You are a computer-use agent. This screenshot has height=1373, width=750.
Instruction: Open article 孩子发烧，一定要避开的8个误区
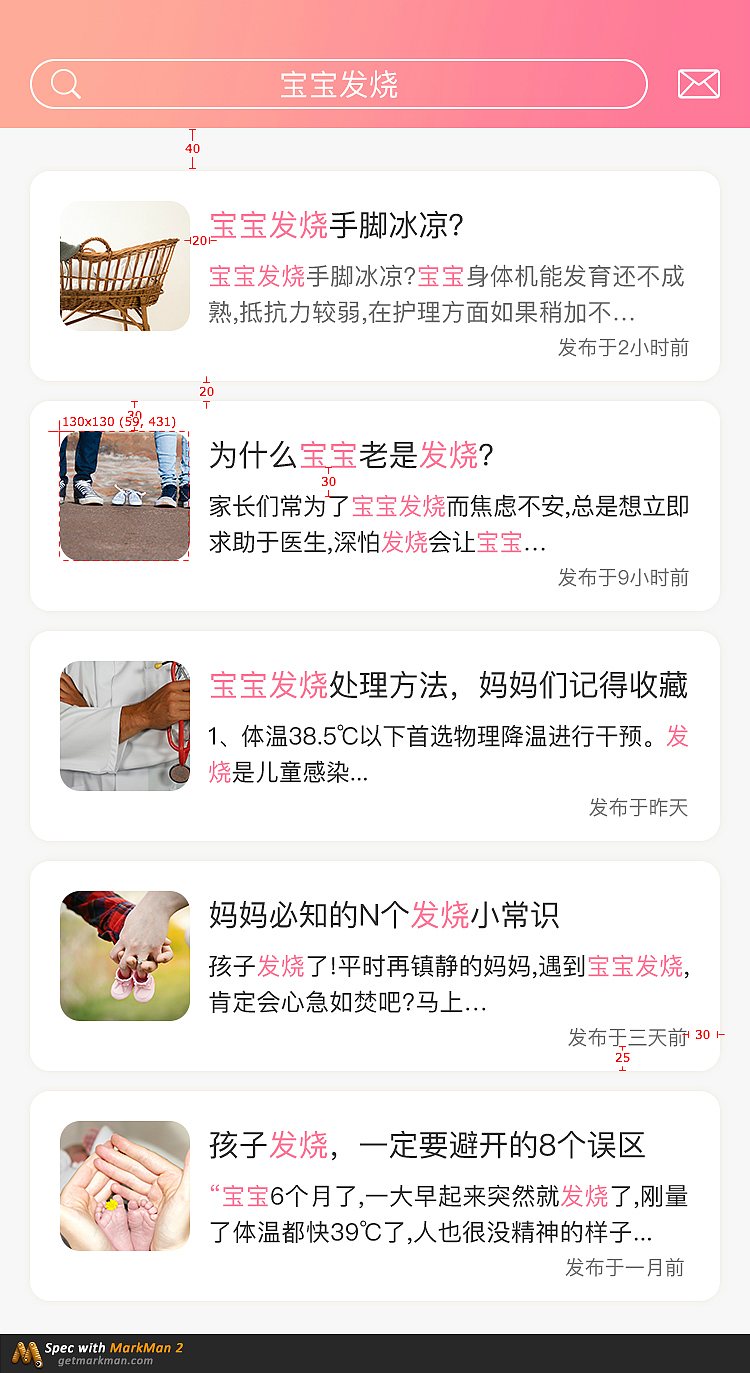coord(427,1146)
